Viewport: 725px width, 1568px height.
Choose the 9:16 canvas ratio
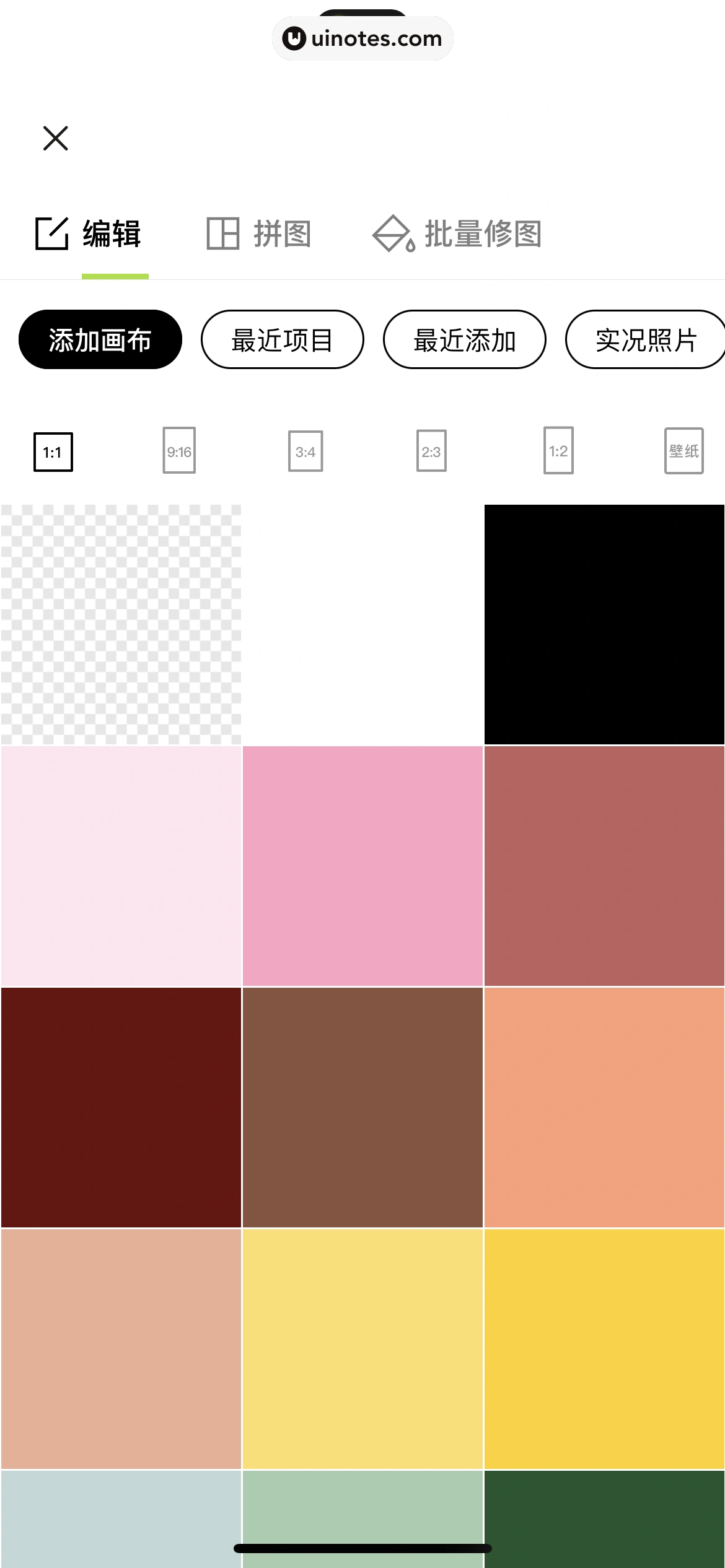pyautogui.click(x=179, y=451)
